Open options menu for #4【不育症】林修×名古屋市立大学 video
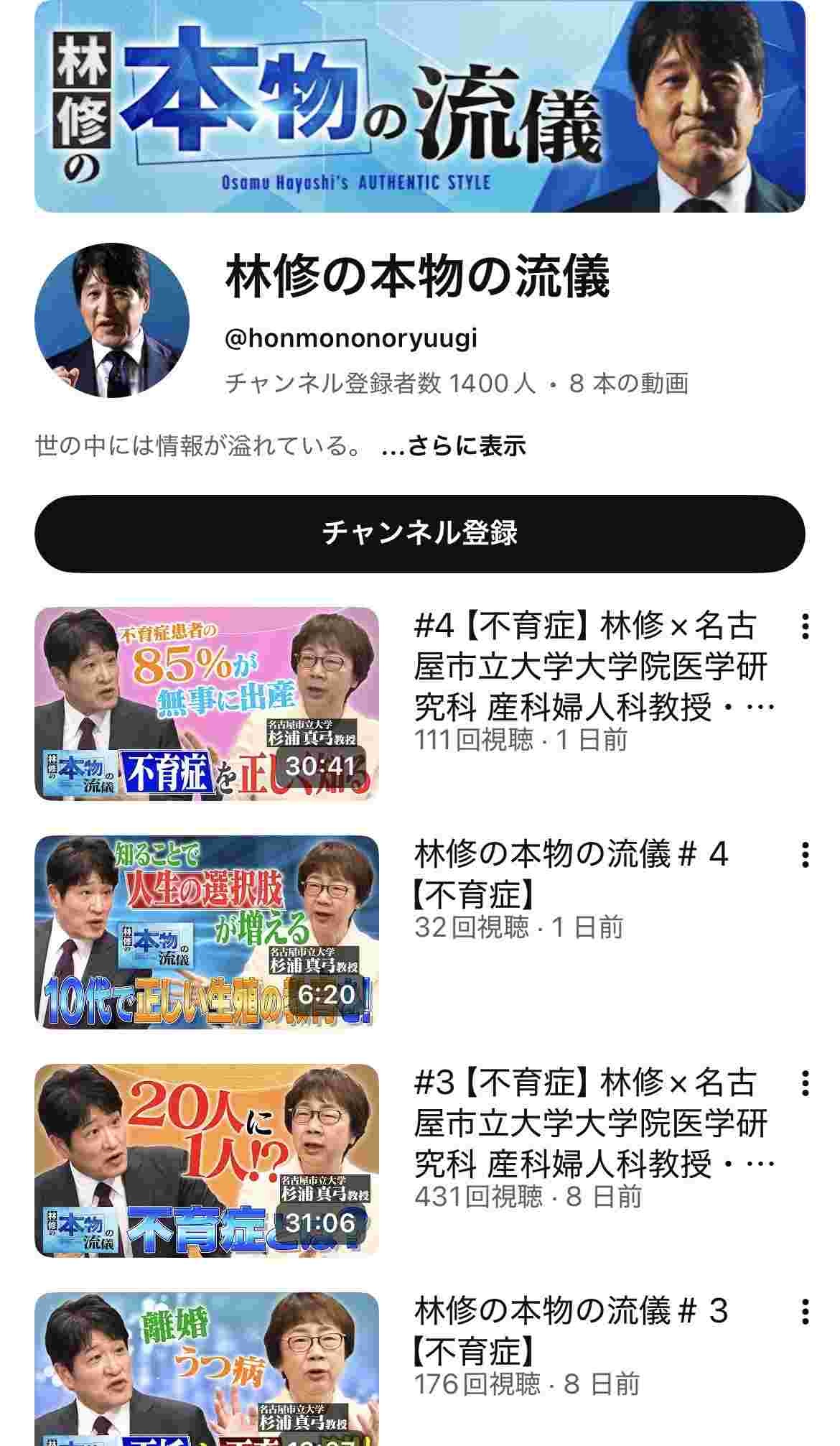The width and height of the screenshot is (840, 1446). click(x=806, y=626)
